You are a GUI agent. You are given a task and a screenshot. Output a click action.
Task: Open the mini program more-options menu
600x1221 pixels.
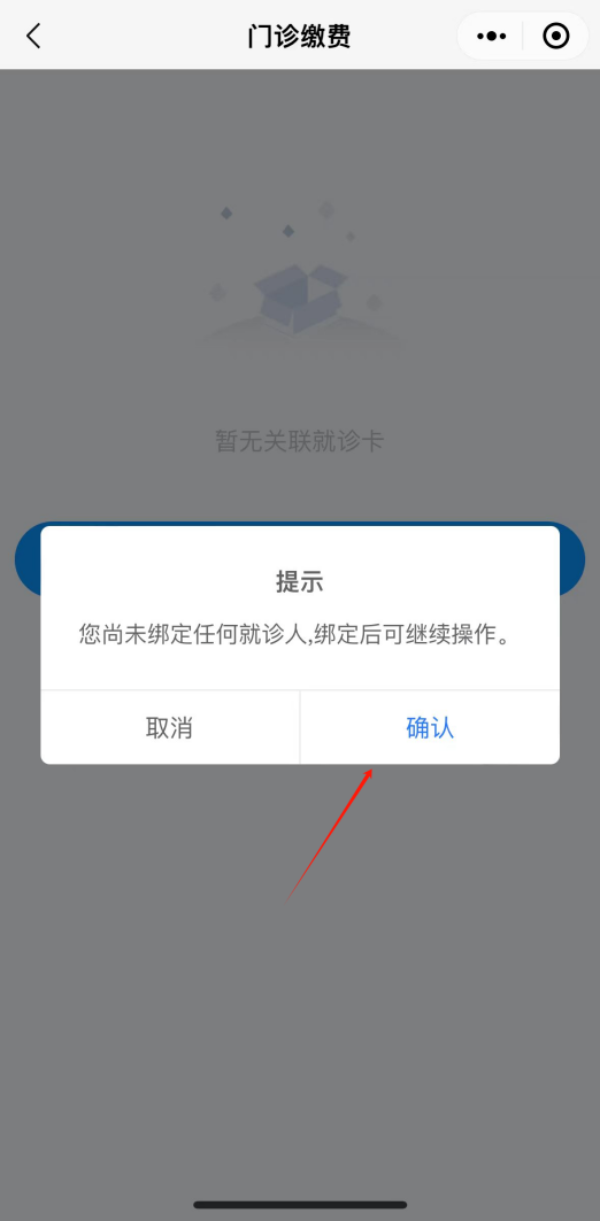pos(491,37)
